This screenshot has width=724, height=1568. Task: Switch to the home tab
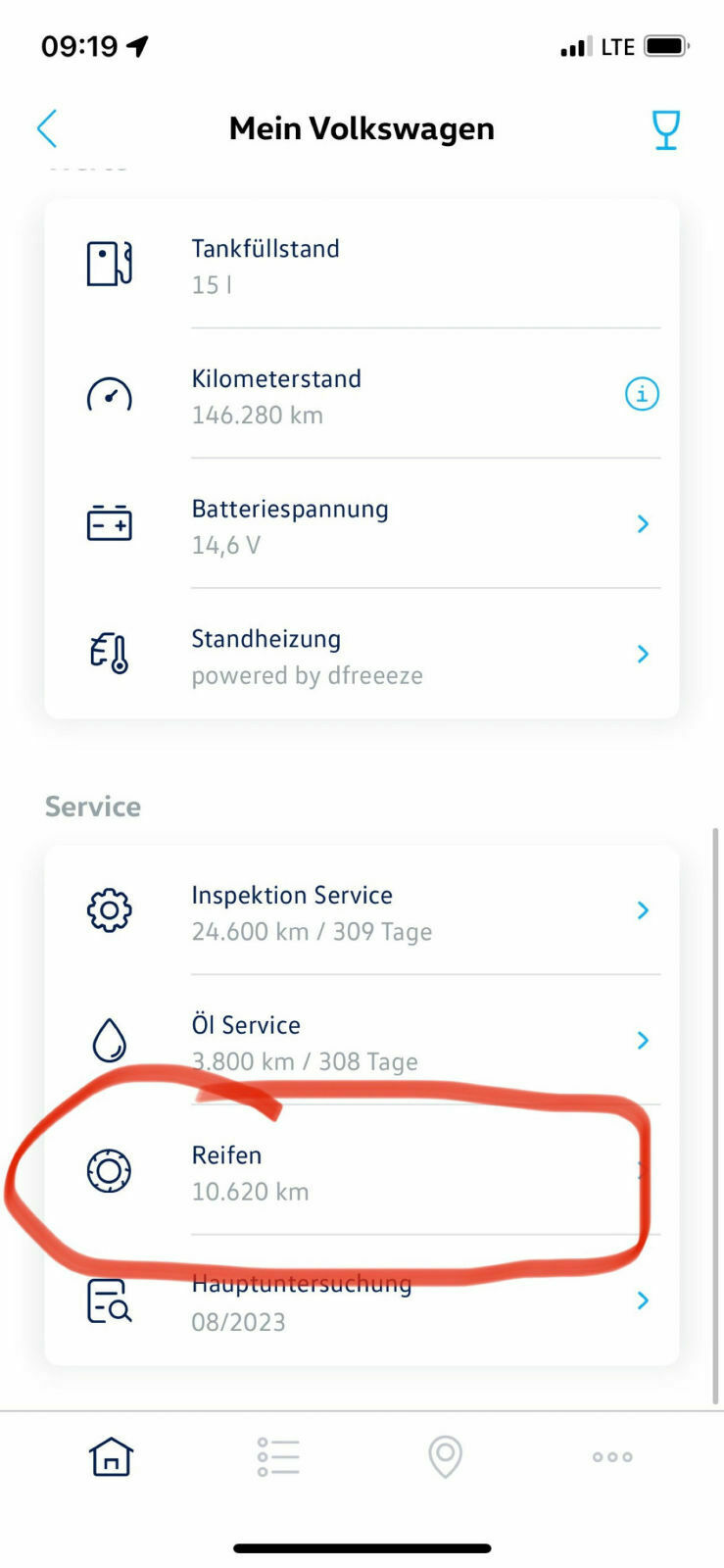(111, 1456)
